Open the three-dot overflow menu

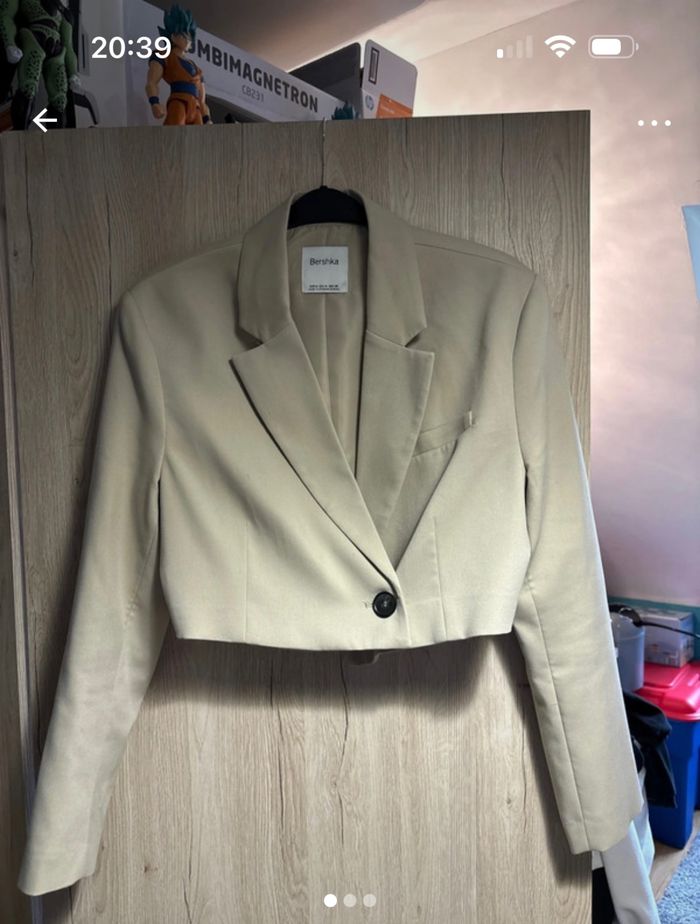tap(654, 123)
